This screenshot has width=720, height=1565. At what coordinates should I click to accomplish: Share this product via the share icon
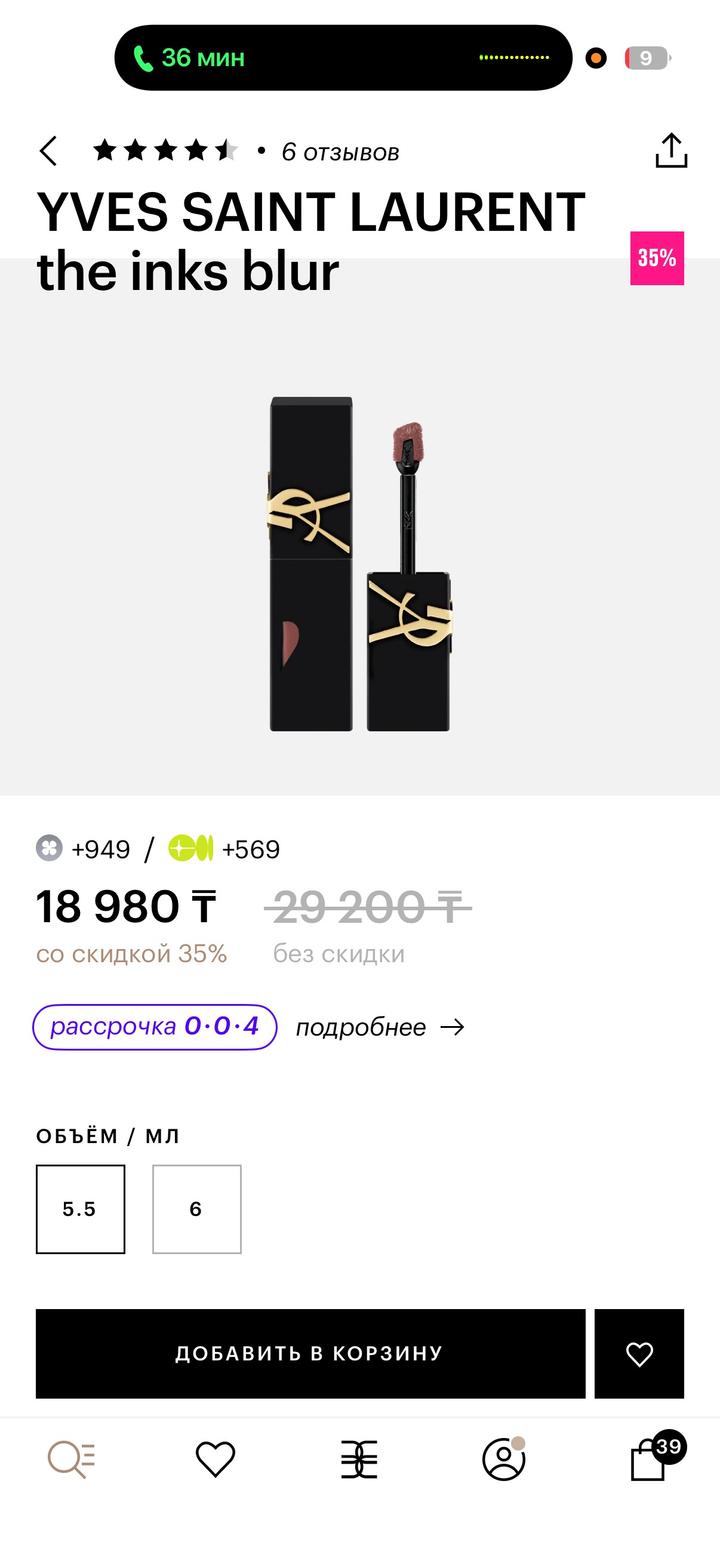click(671, 150)
